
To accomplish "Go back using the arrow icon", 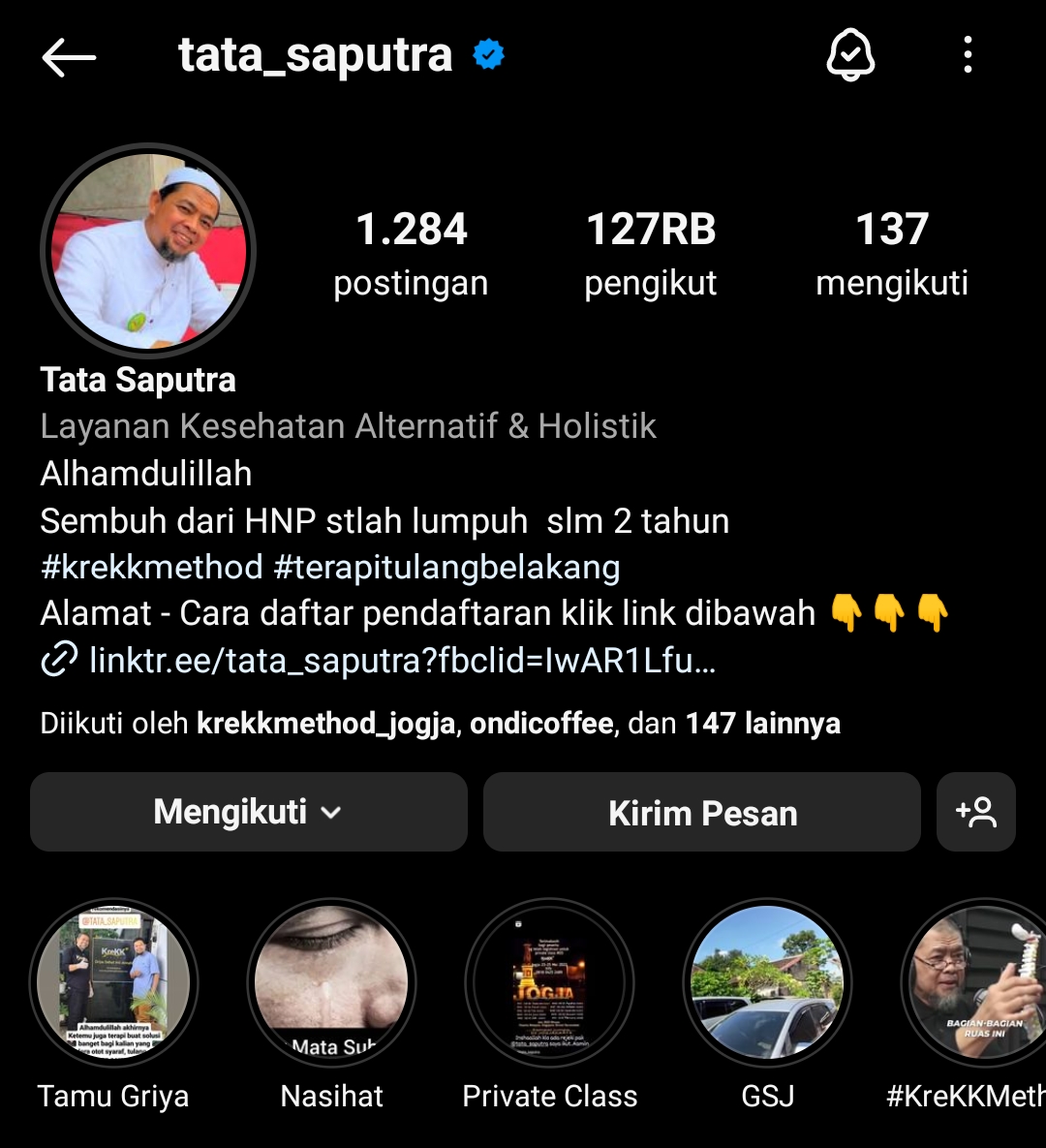I will tap(69, 58).
